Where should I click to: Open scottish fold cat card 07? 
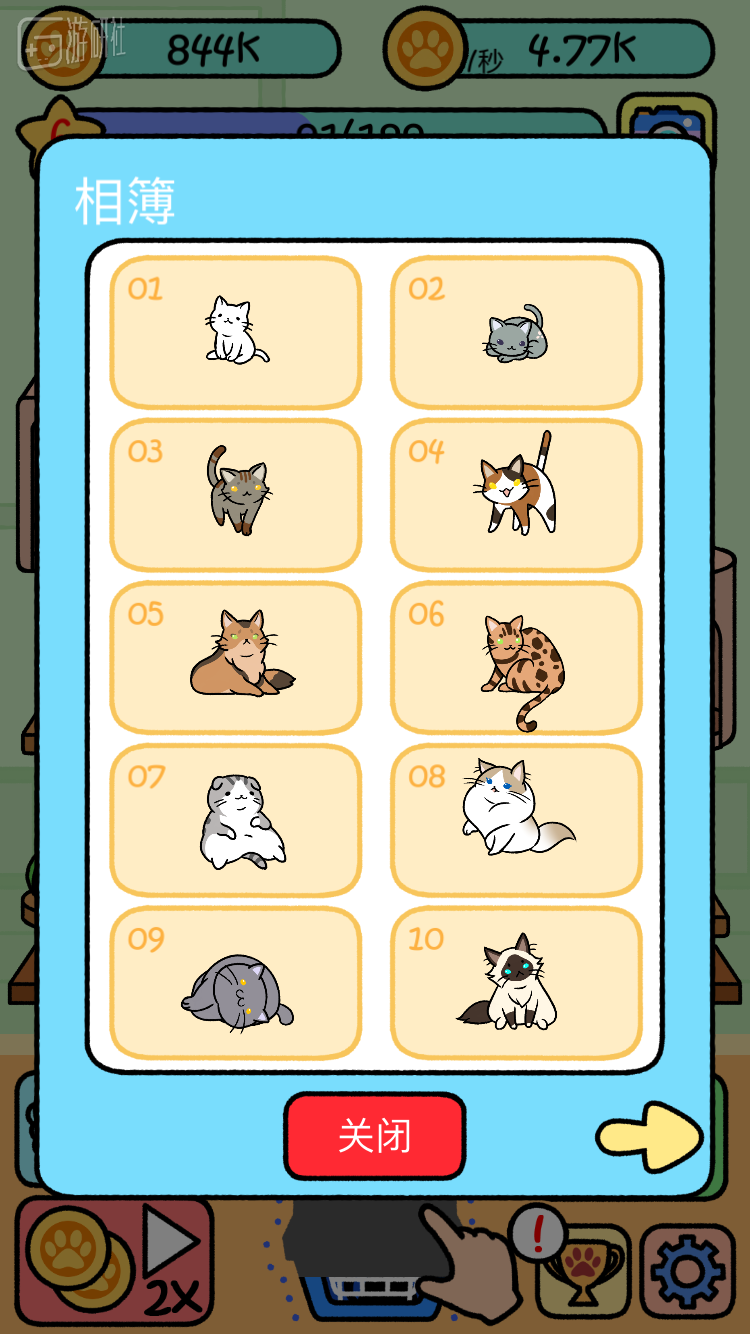coord(235,820)
